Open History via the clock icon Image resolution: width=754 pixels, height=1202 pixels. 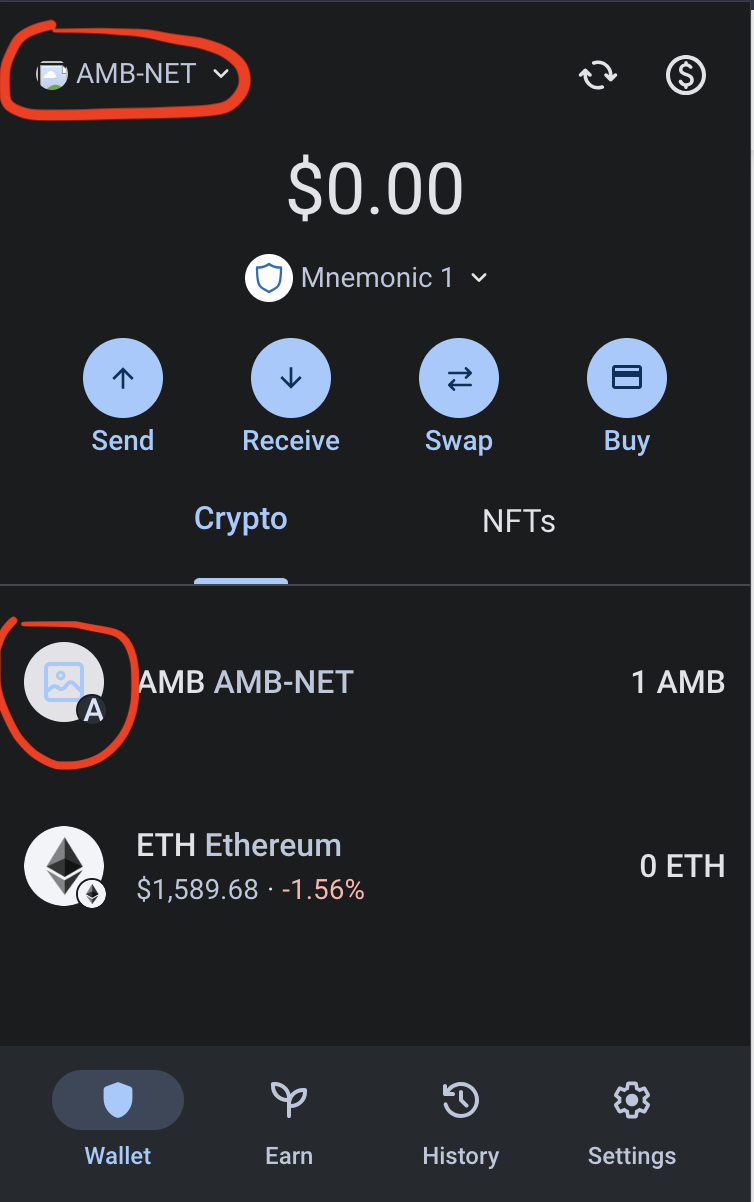pyautogui.click(x=460, y=1100)
